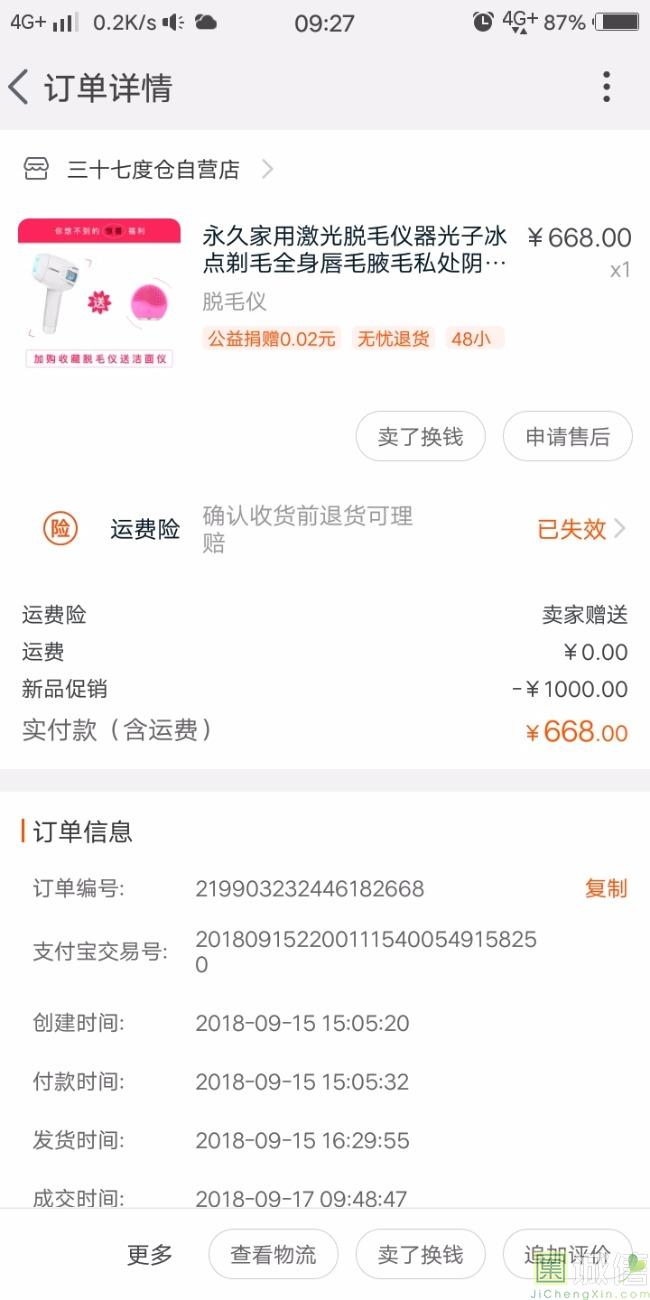Tap 更多 in the bottom bar
Screen dimensions: 650x1300
pyautogui.click(x=150, y=1255)
